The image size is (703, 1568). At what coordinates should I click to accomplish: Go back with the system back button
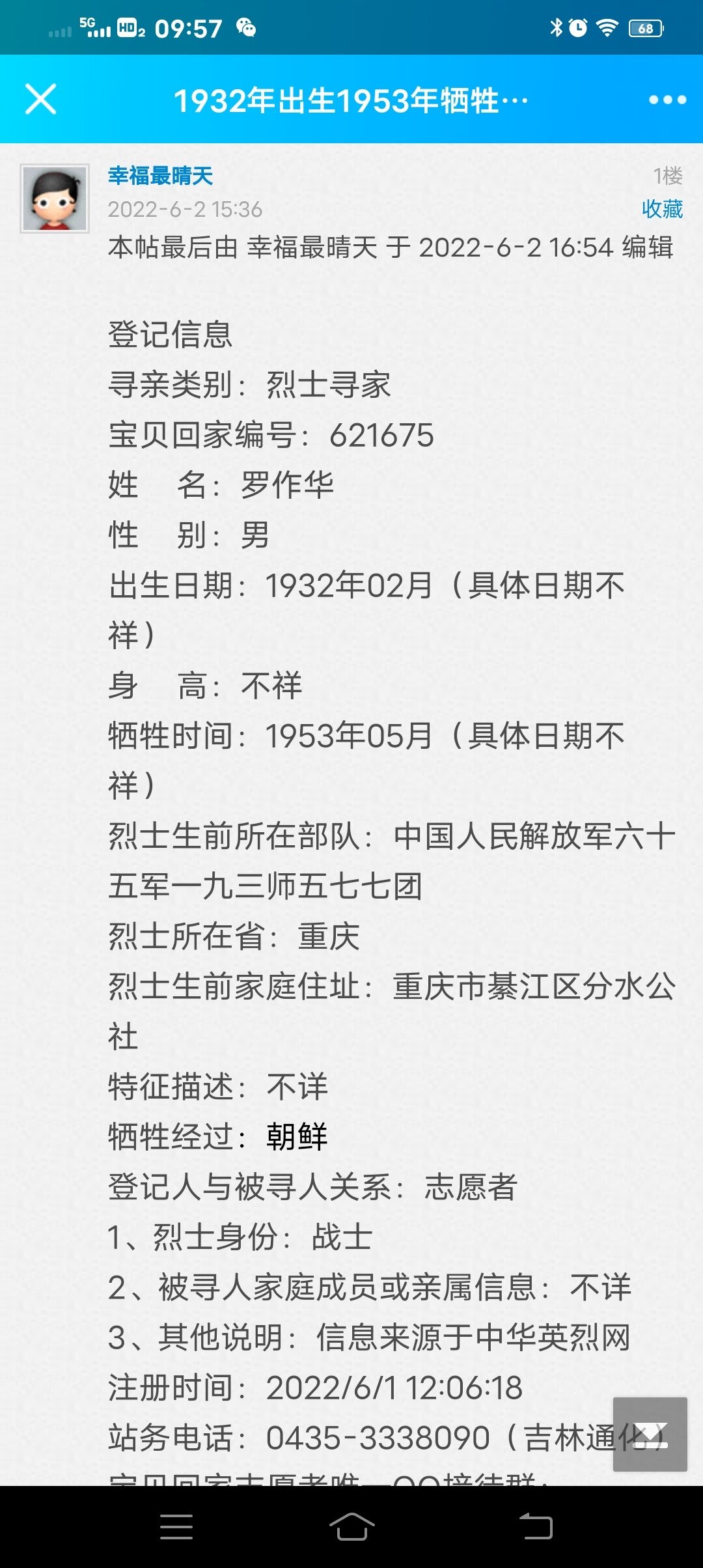[536, 1526]
